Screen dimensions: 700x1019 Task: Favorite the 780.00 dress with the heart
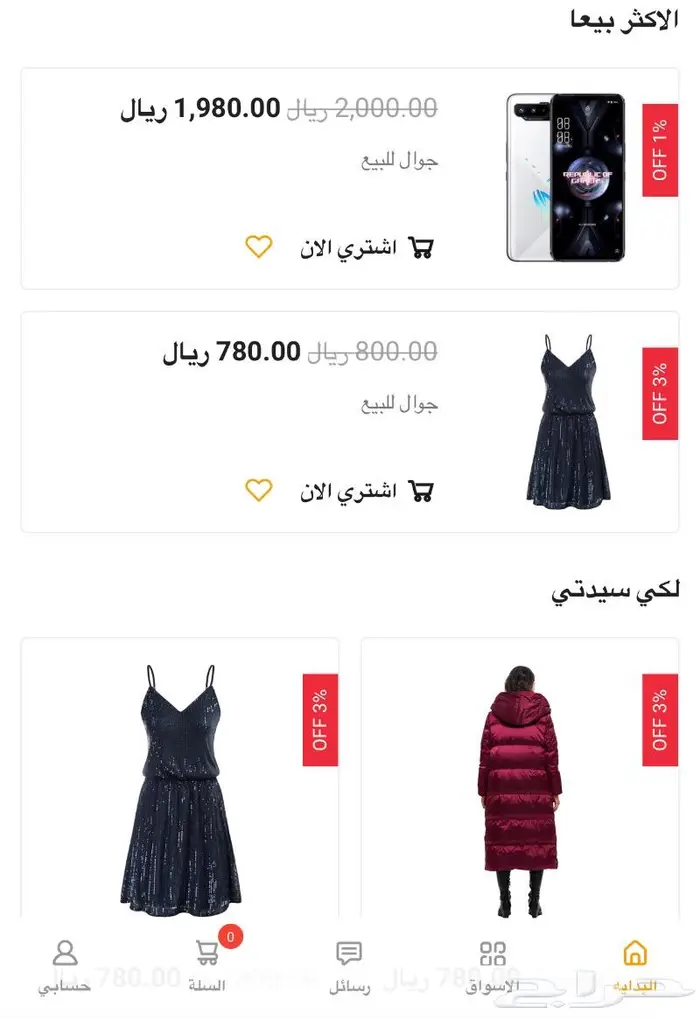coord(259,491)
